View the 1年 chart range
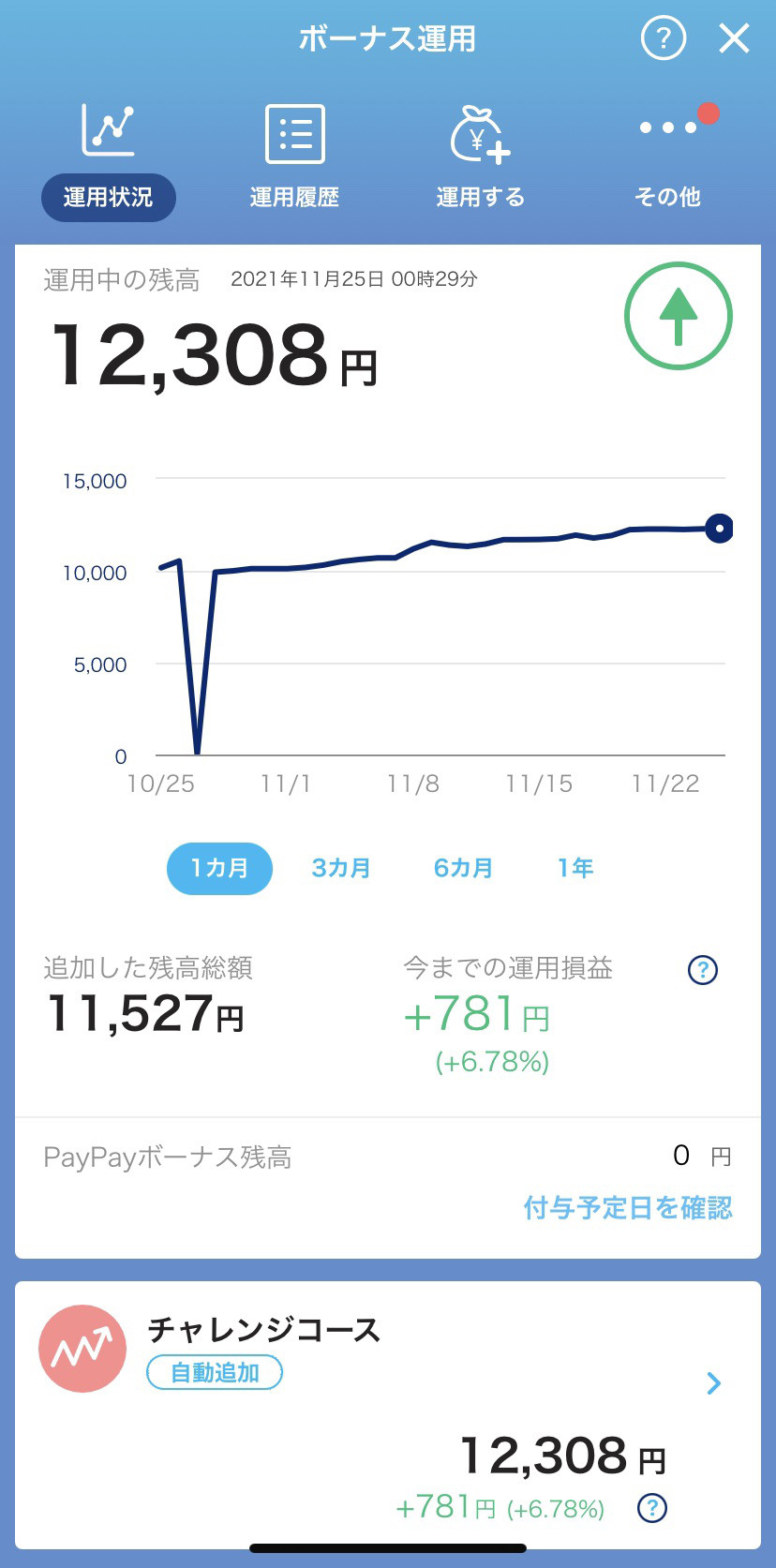 click(x=575, y=869)
